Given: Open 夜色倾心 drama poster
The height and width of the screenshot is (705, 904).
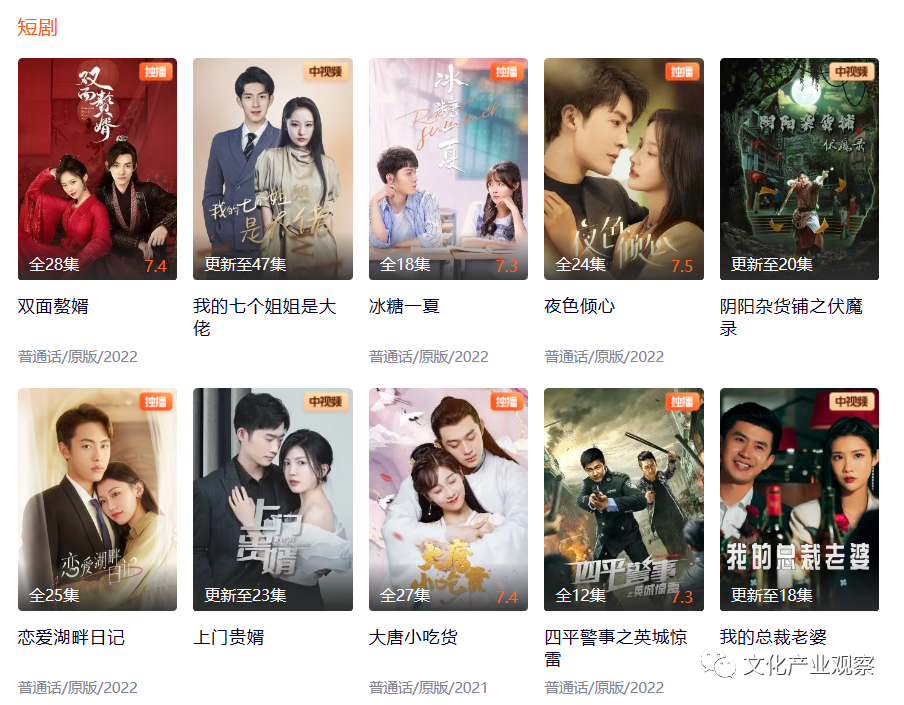Looking at the screenshot, I should (623, 169).
